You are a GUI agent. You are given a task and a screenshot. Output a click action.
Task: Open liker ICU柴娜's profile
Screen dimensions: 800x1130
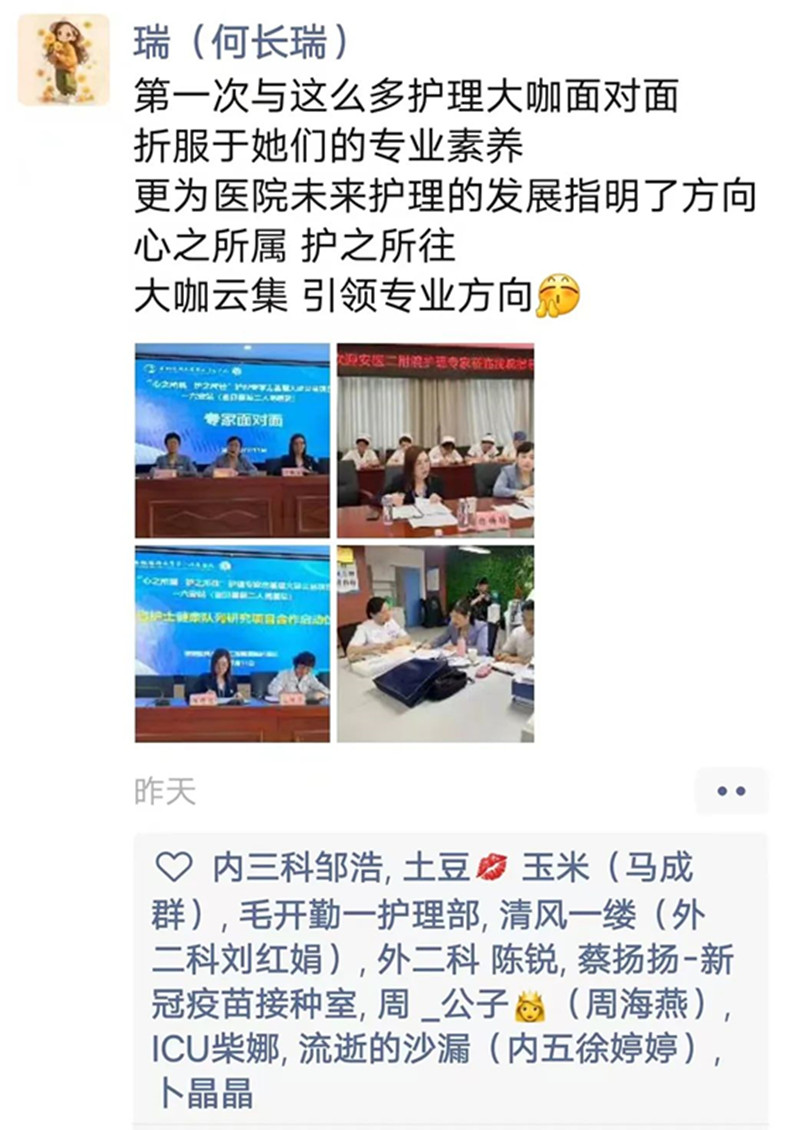[x=217, y=1050]
